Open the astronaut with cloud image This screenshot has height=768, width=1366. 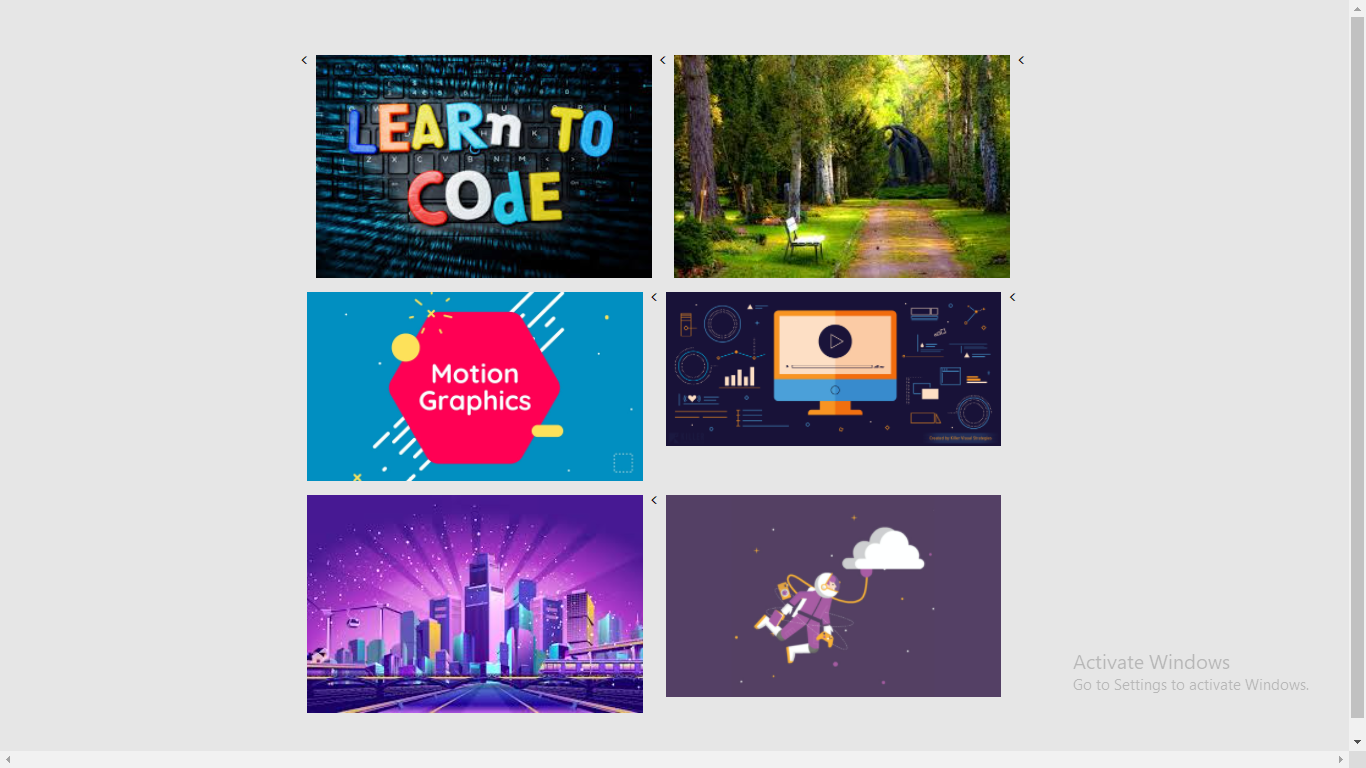click(833, 595)
